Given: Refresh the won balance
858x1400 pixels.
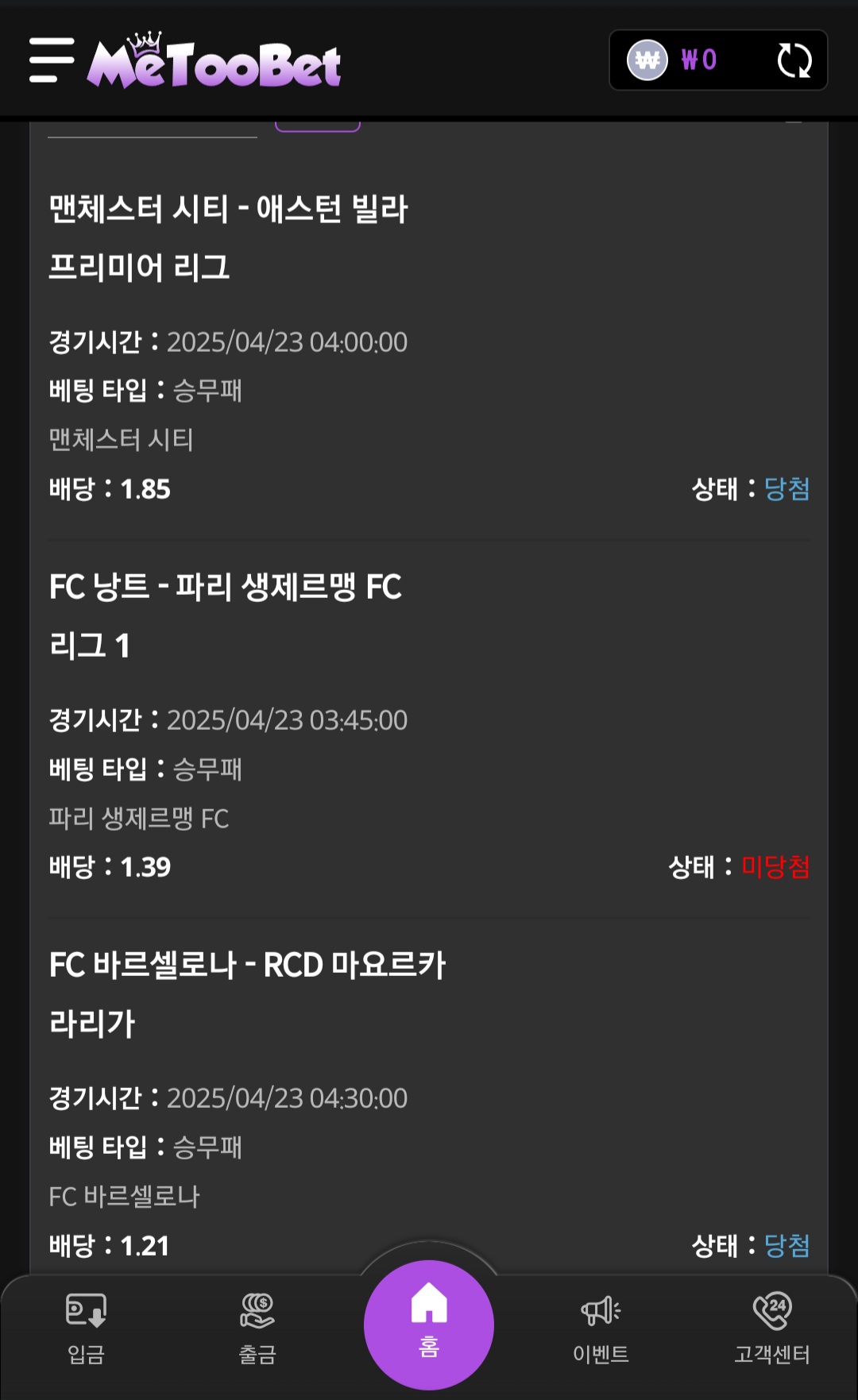Looking at the screenshot, I should coord(794,60).
